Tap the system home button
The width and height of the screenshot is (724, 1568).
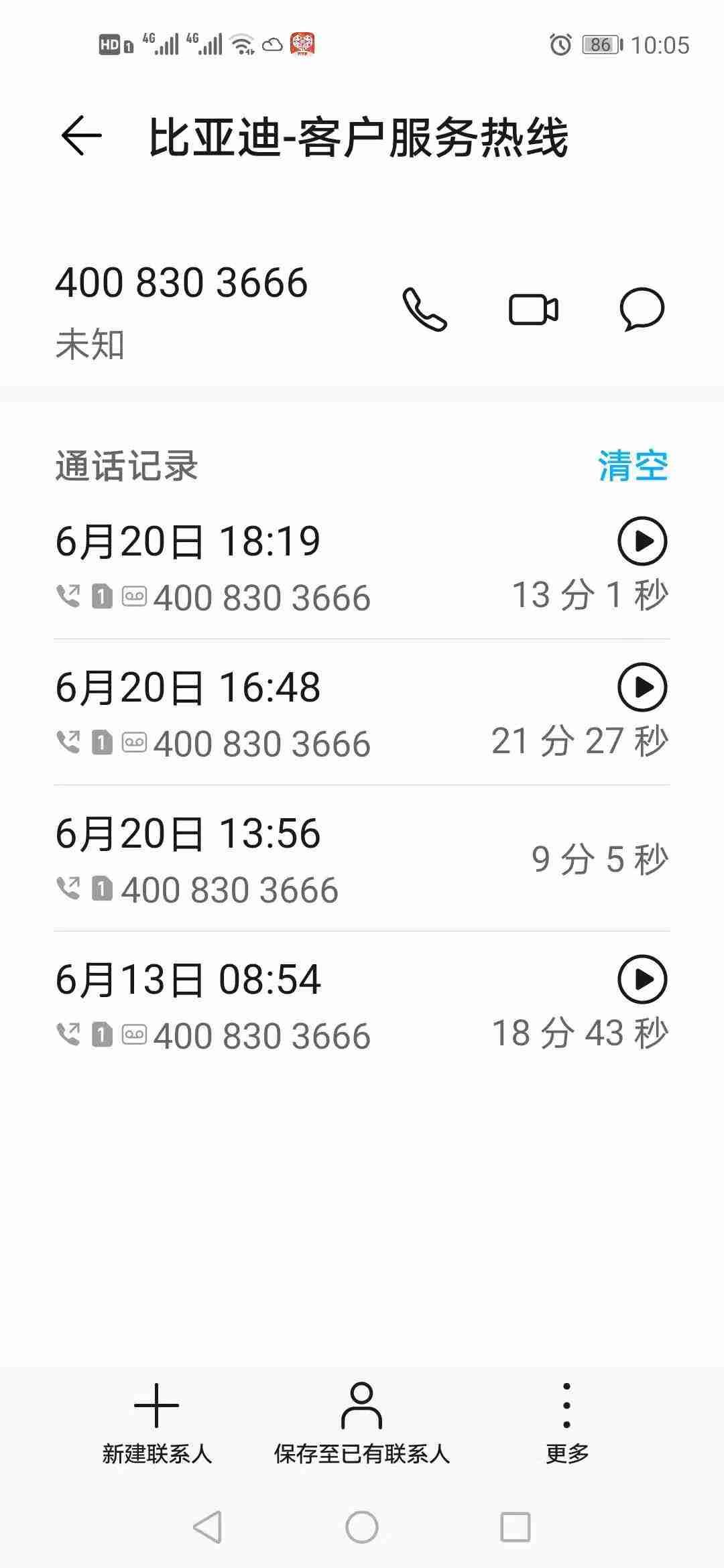pos(361,1528)
